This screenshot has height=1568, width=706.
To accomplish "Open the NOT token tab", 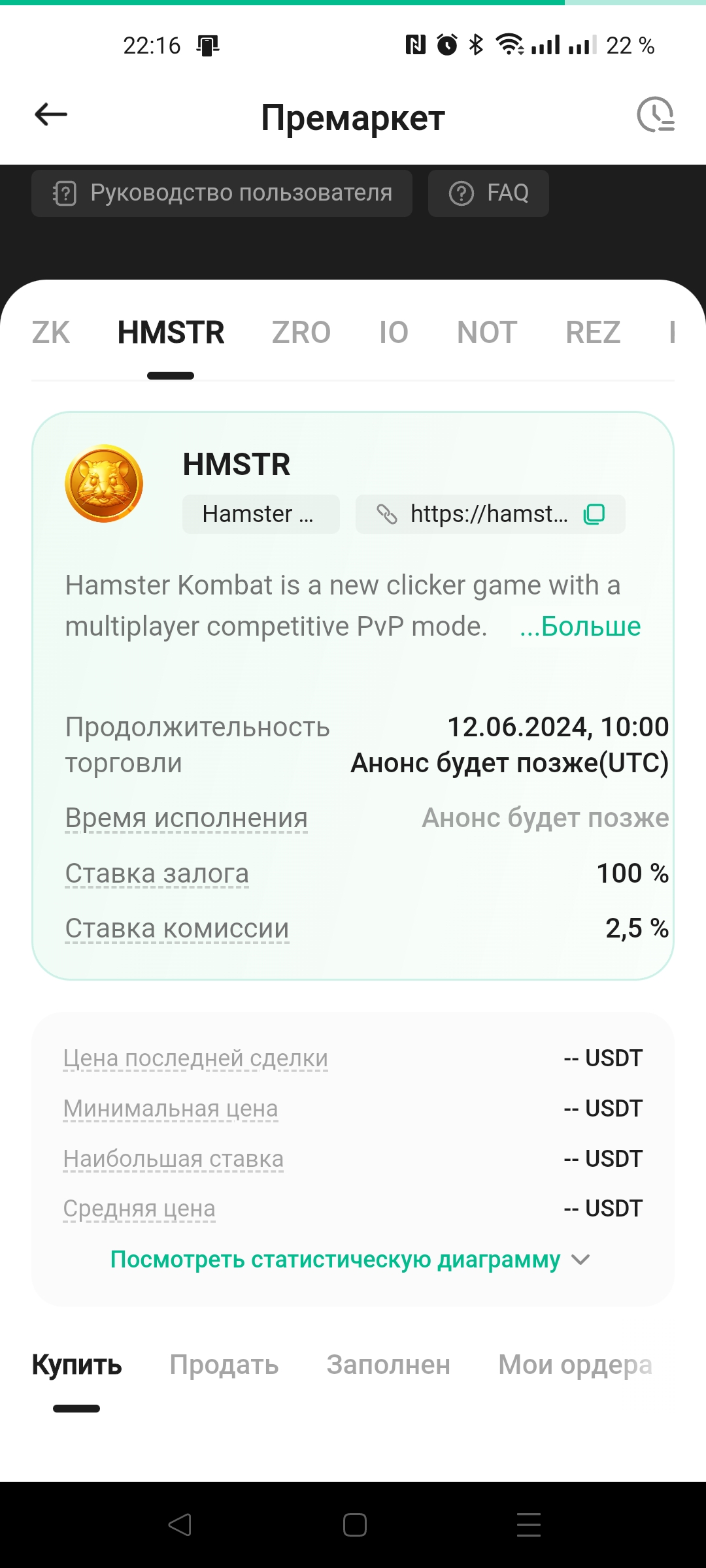I will pyautogui.click(x=487, y=333).
